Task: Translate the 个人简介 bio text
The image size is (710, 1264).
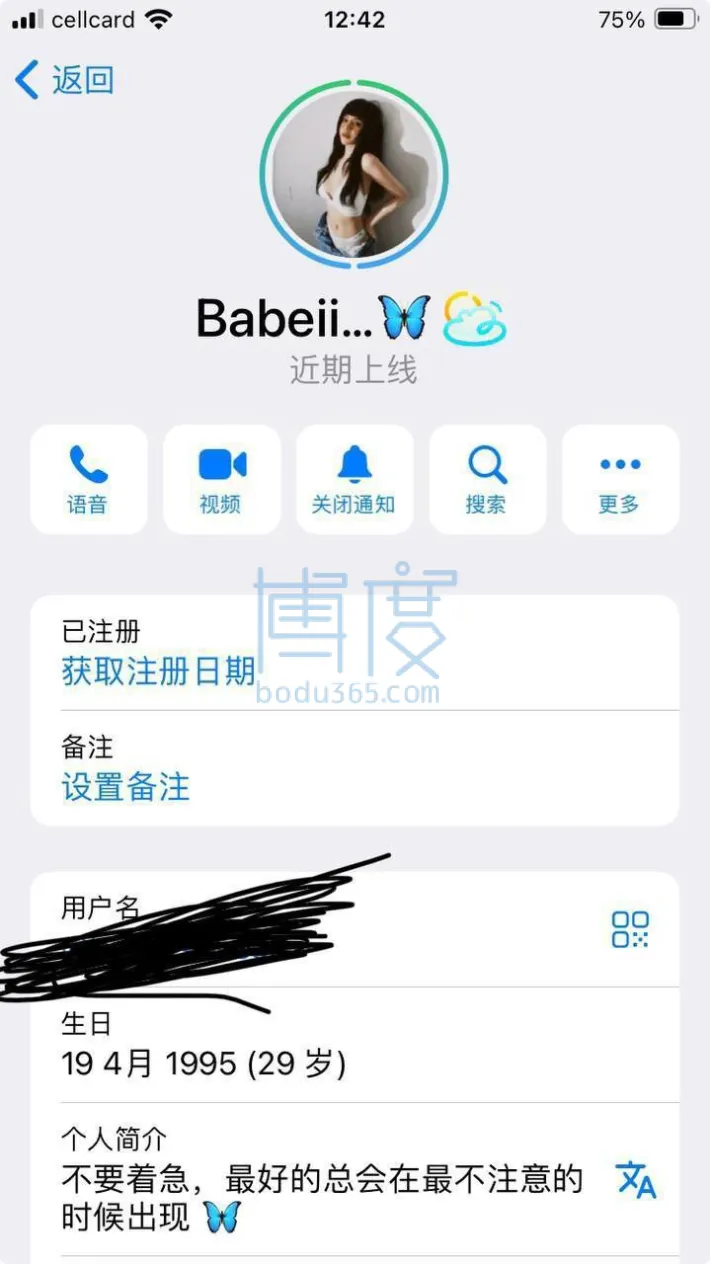Action: 636,1180
